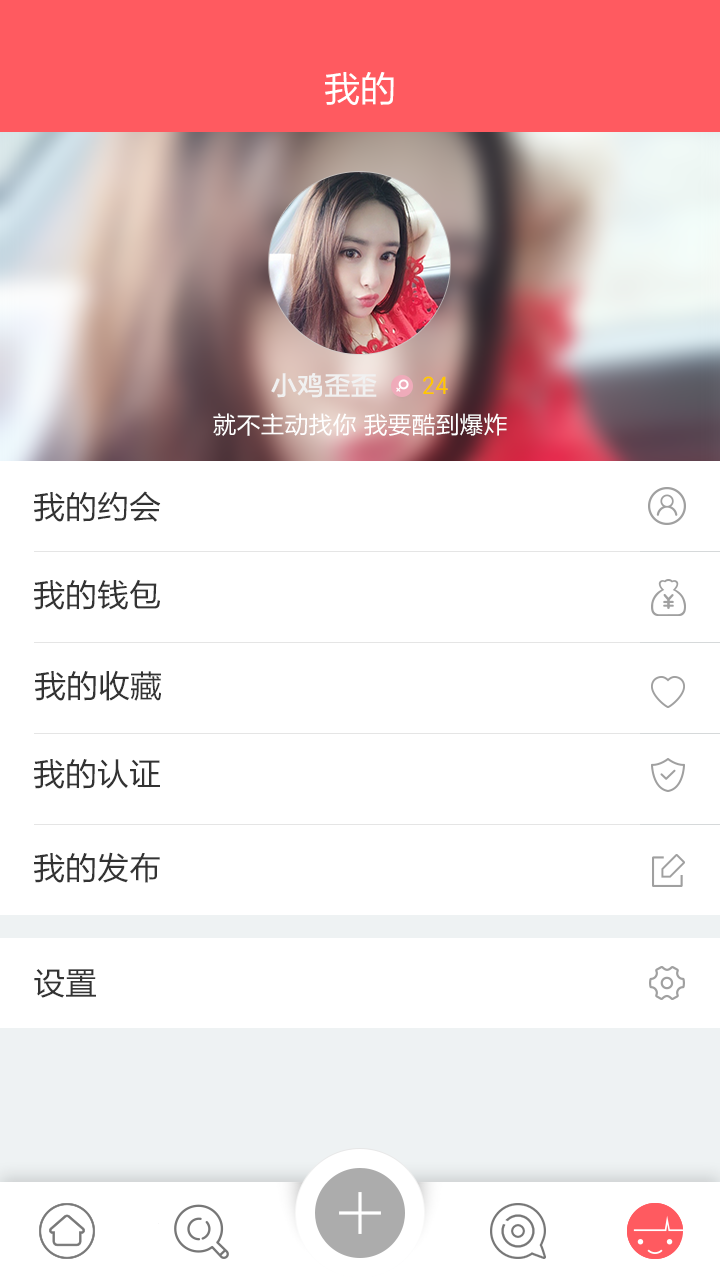
Task: Open 我的收藏 favorites list
Action: point(98,690)
